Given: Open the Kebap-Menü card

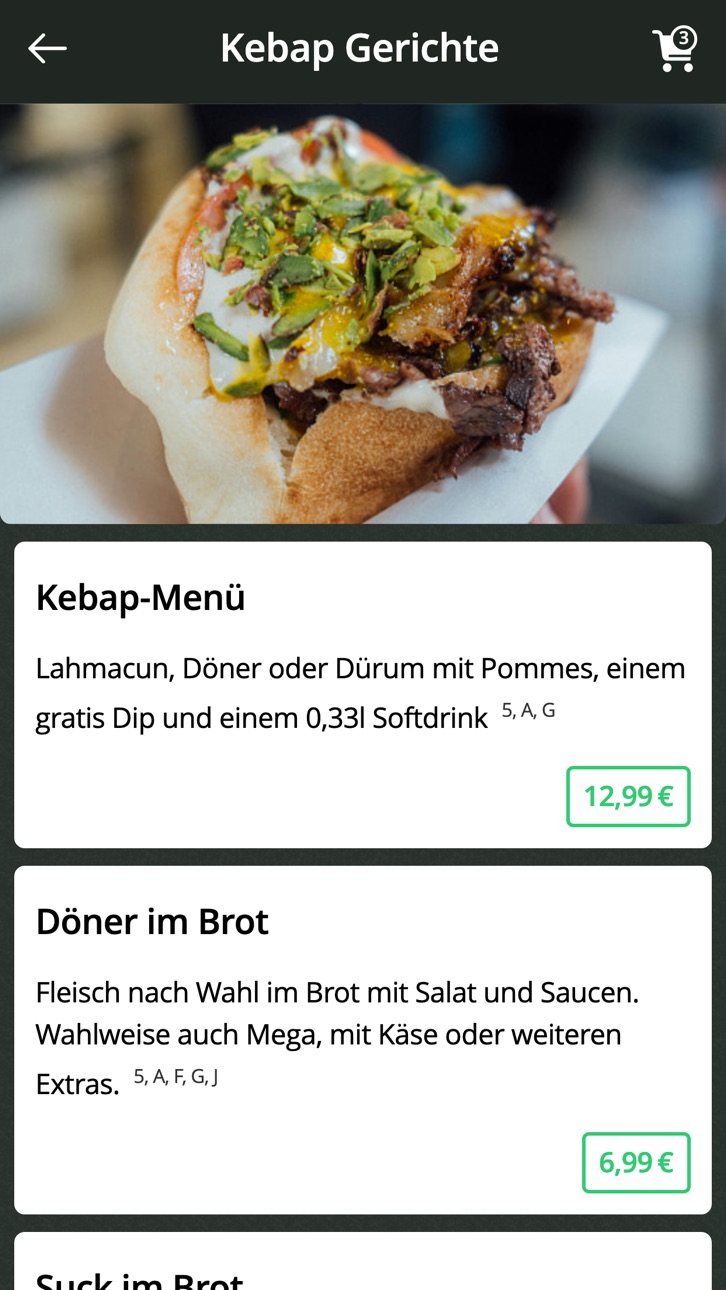Looking at the screenshot, I should pyautogui.click(x=363, y=695).
